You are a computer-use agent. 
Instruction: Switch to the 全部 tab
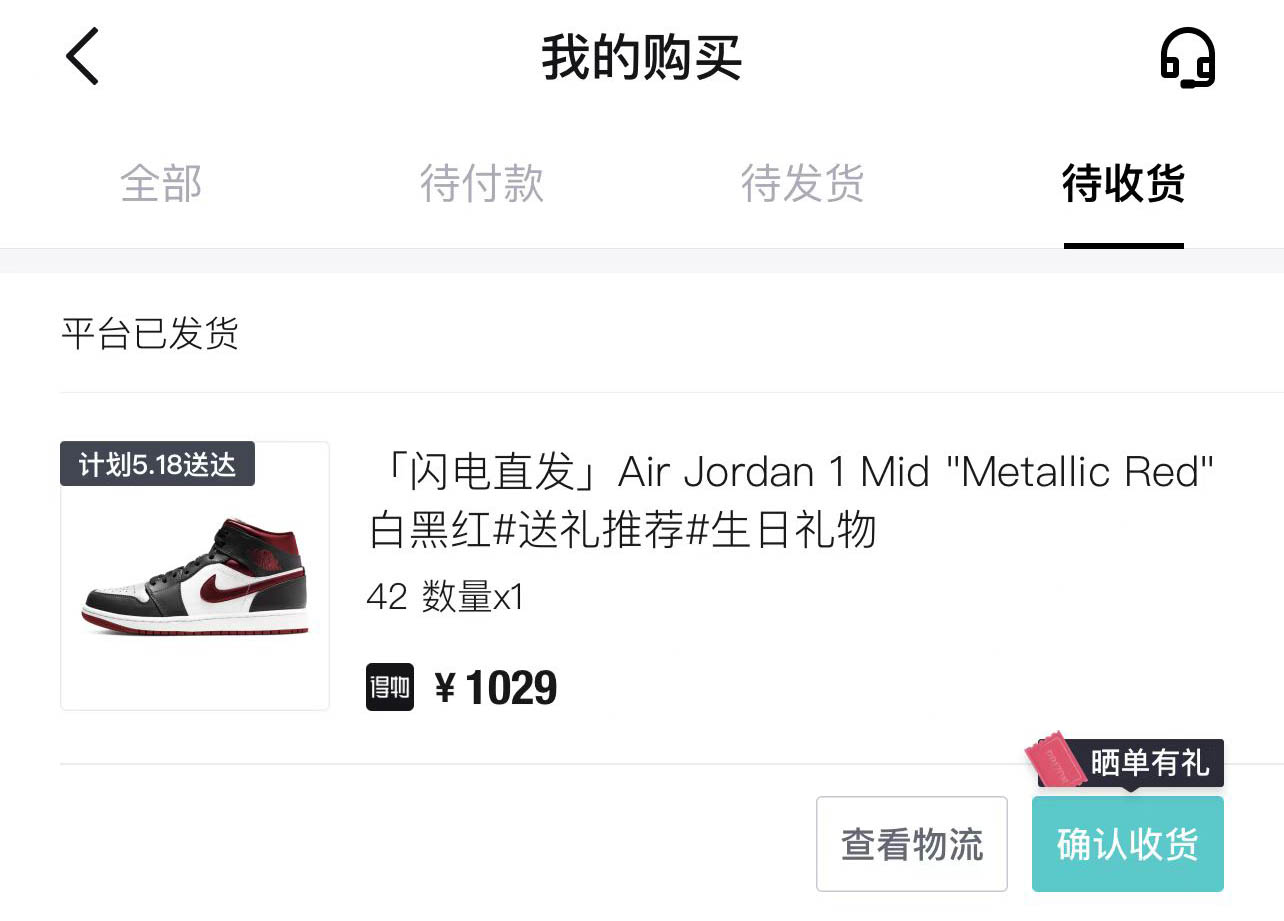tap(161, 185)
